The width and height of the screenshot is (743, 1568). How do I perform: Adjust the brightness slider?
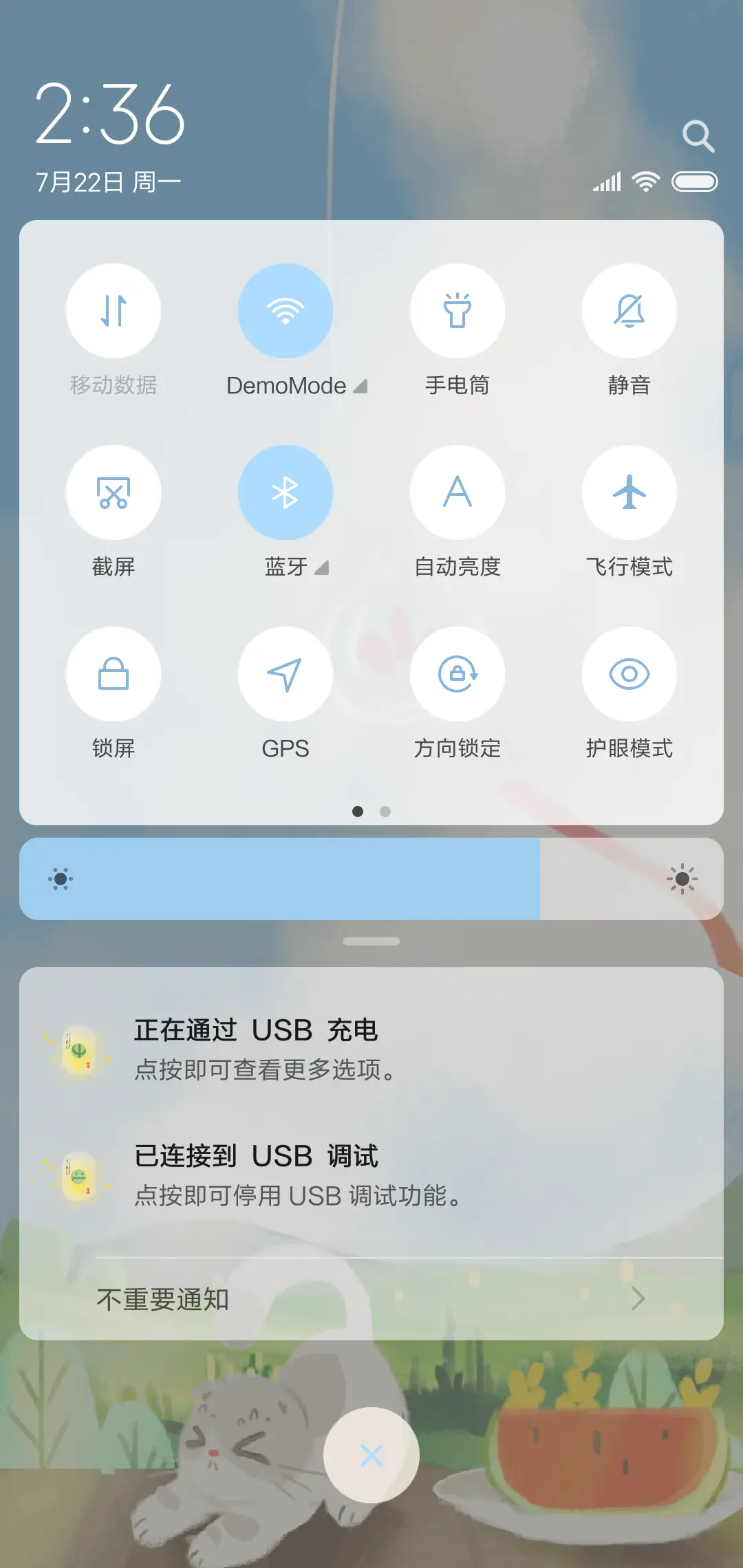click(x=371, y=878)
